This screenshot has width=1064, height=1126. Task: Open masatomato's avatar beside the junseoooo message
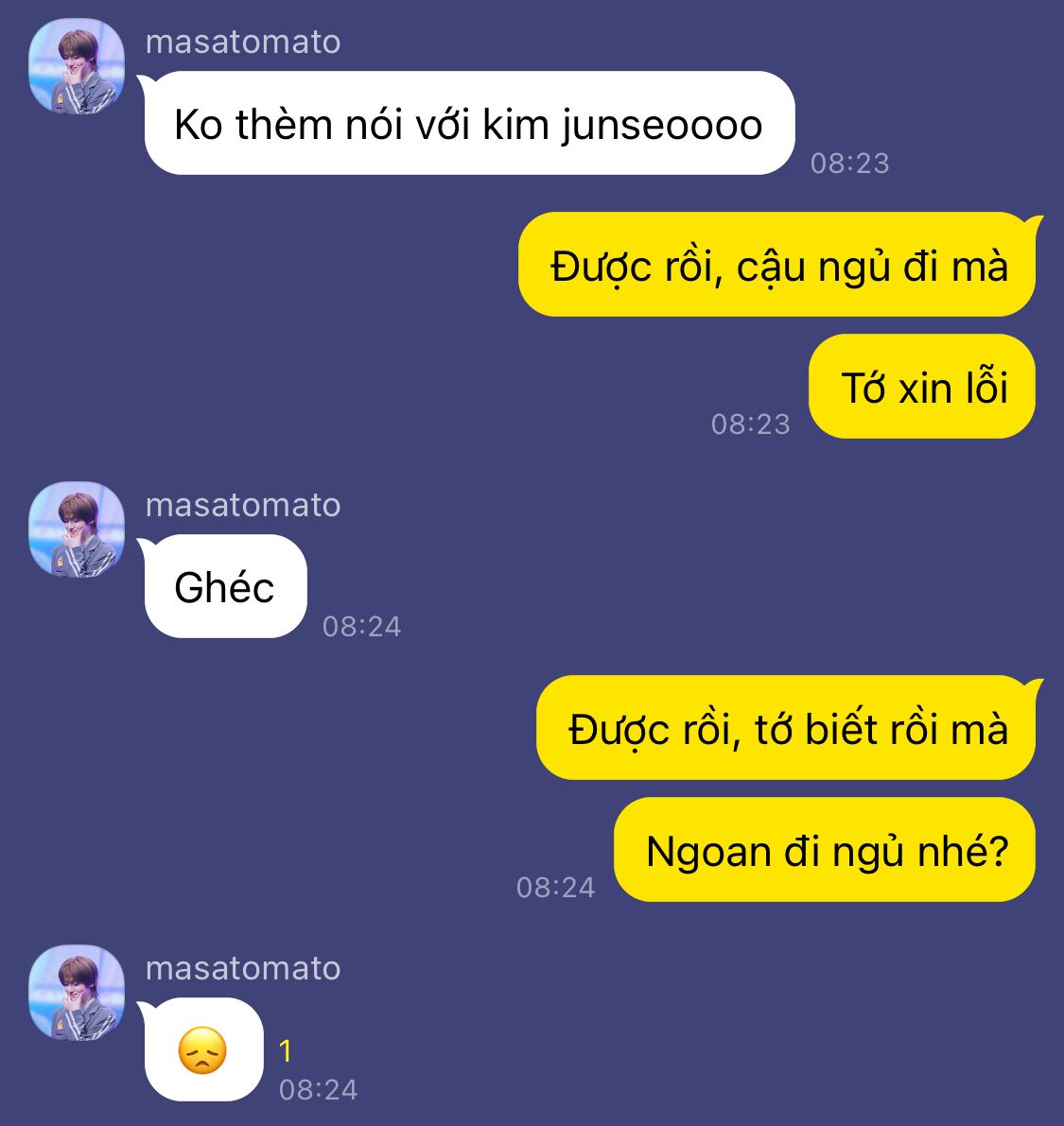click(x=77, y=66)
